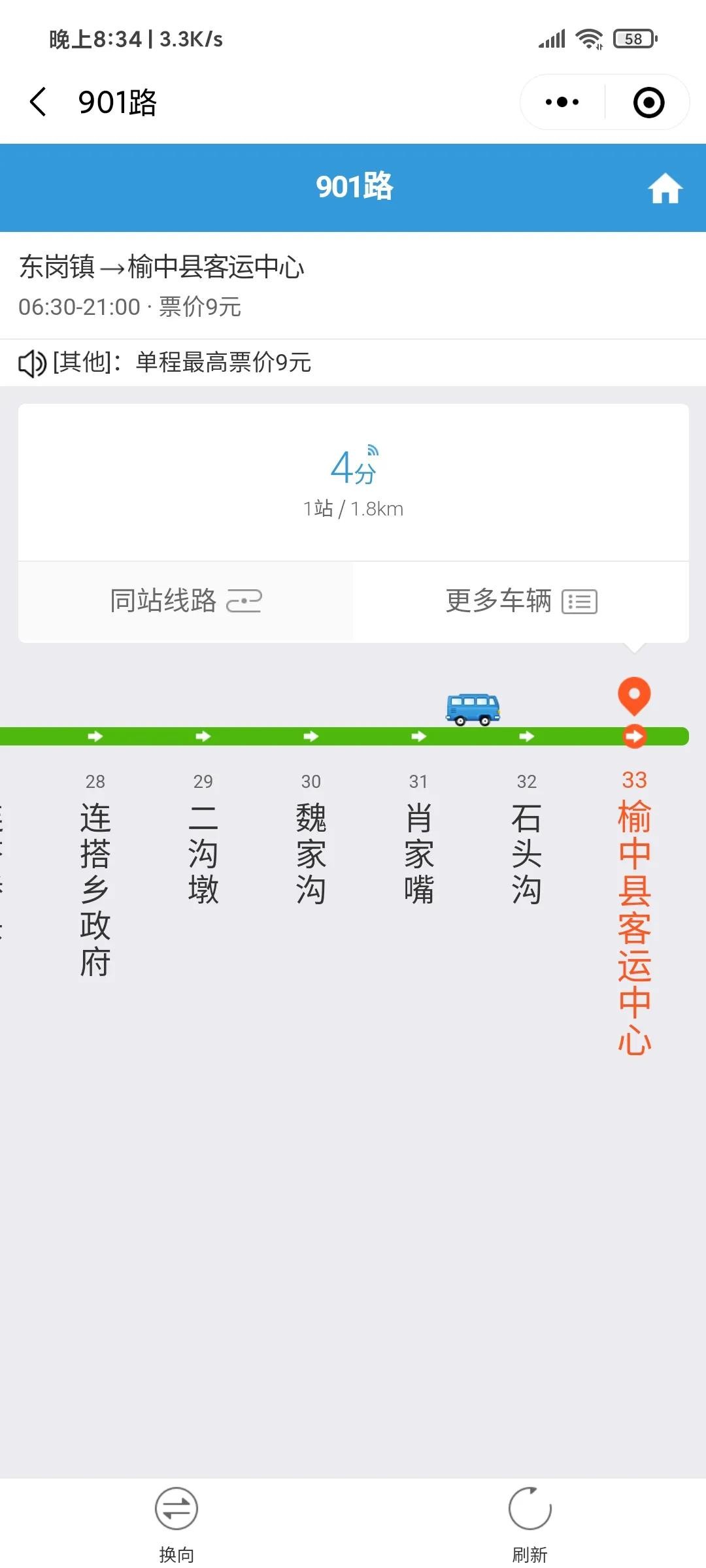
Task: Close the mini program with the circle icon
Action: pyautogui.click(x=648, y=103)
